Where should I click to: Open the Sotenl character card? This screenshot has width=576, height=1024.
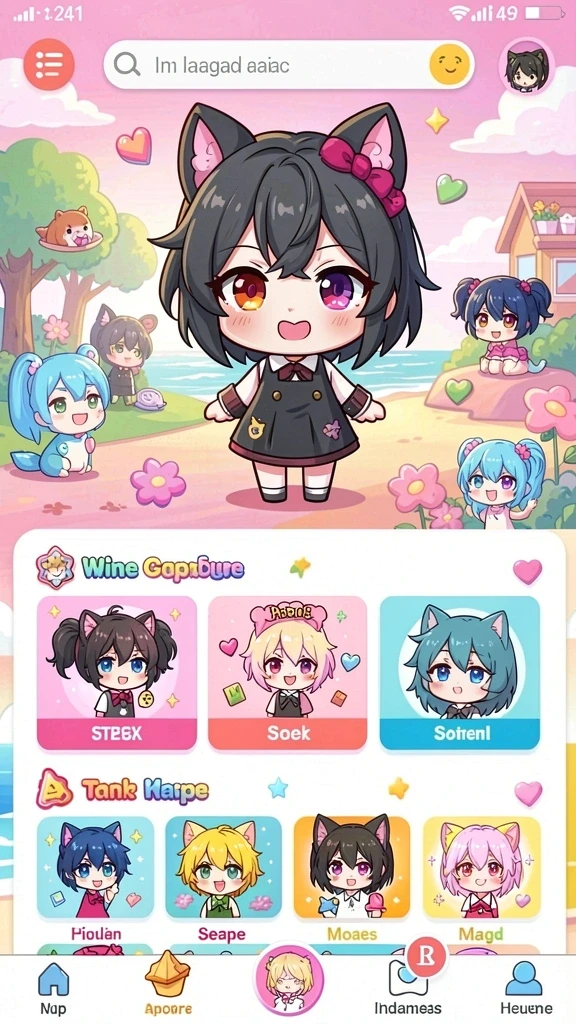click(x=460, y=673)
